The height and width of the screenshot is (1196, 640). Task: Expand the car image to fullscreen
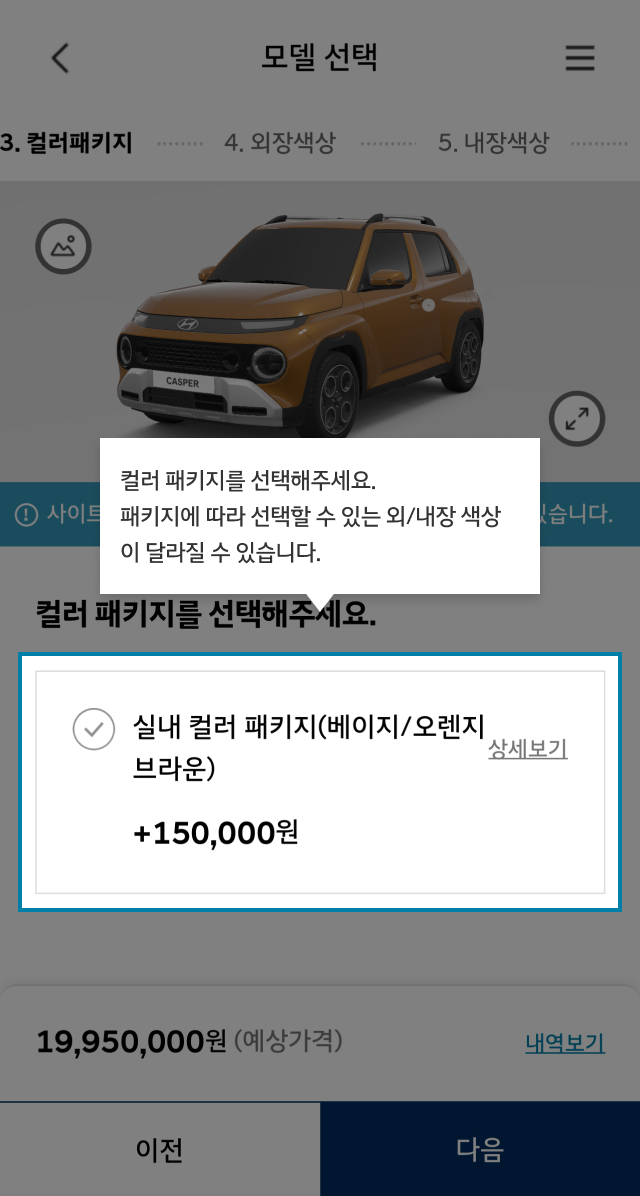577,418
